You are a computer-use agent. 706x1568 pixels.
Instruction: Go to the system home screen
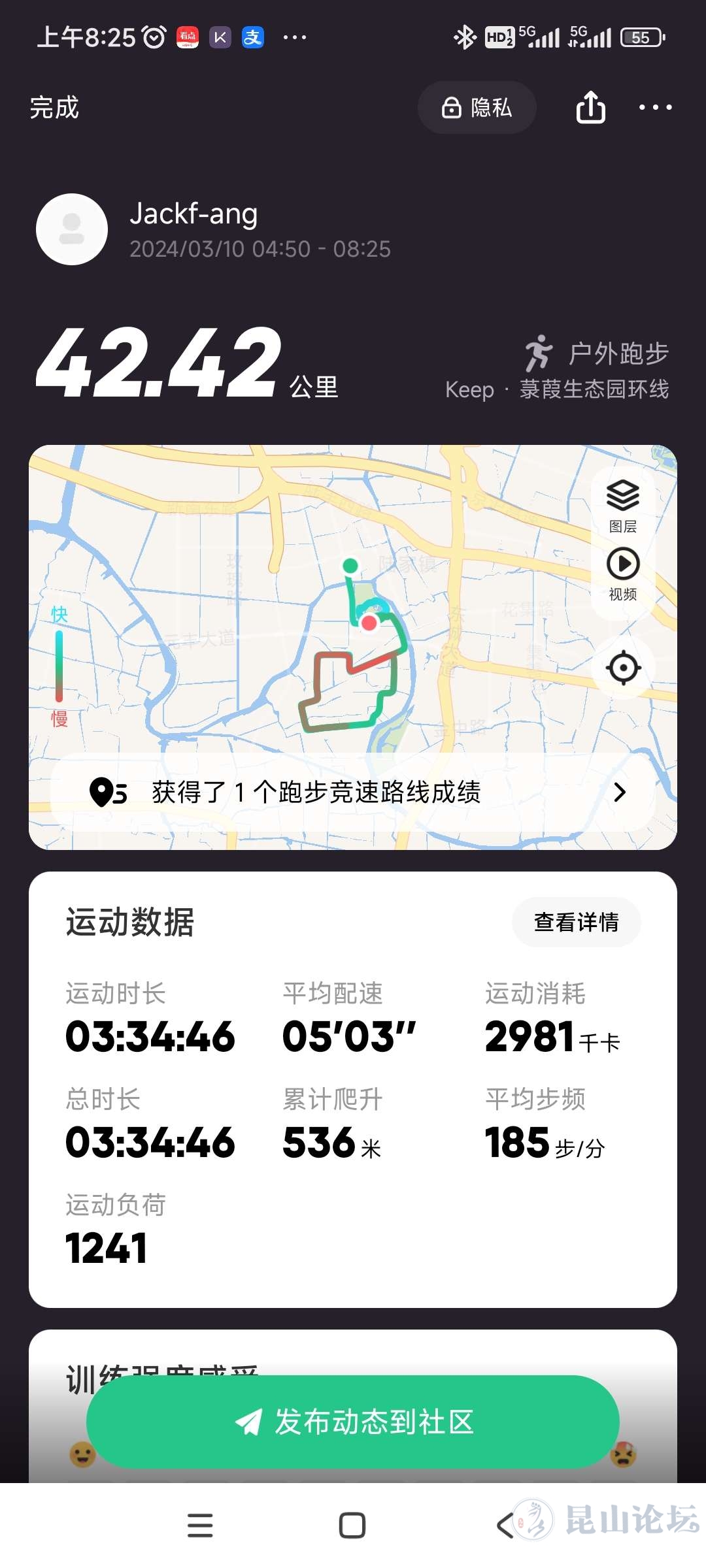352,1526
